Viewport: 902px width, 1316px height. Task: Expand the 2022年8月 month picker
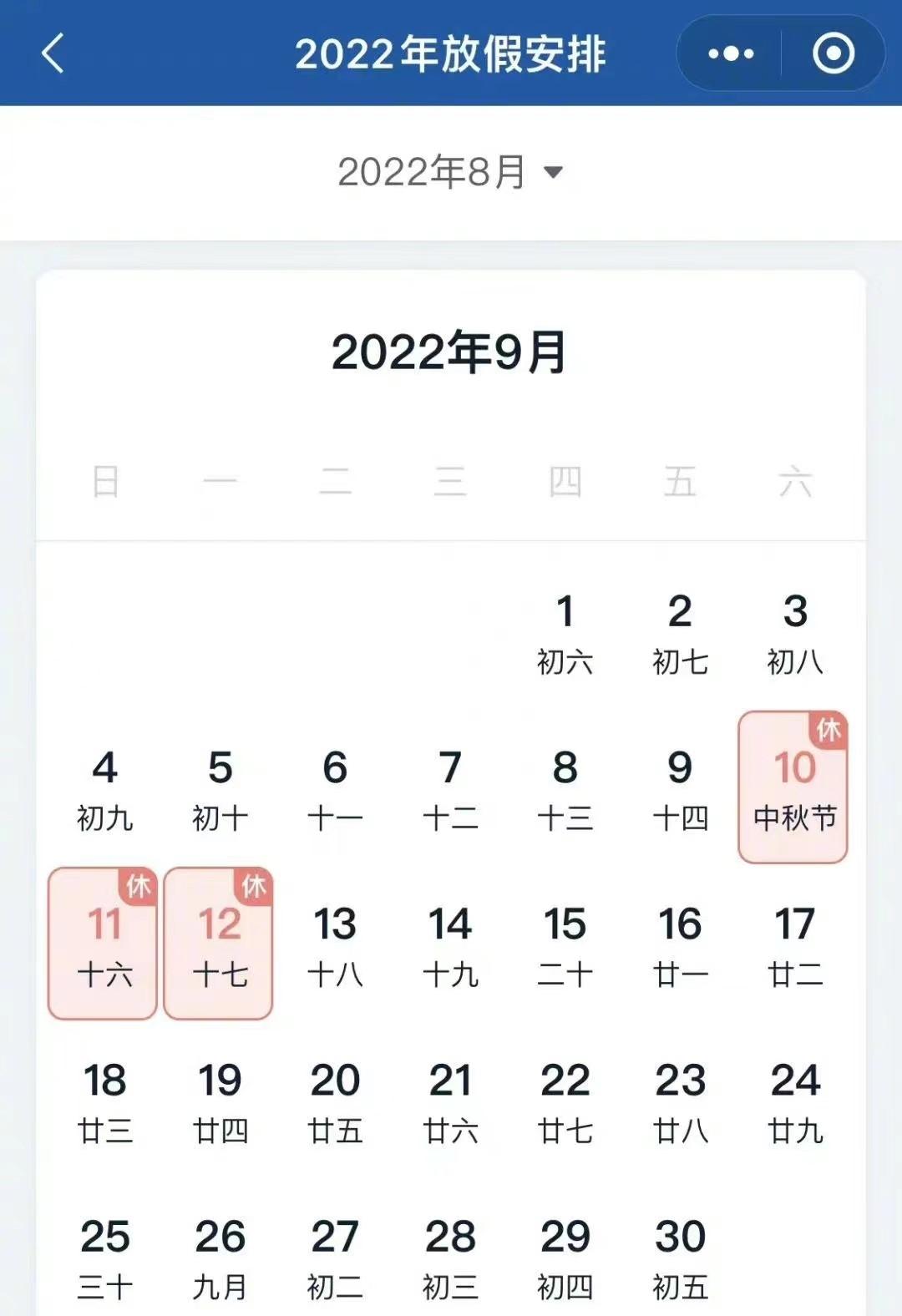point(450,173)
